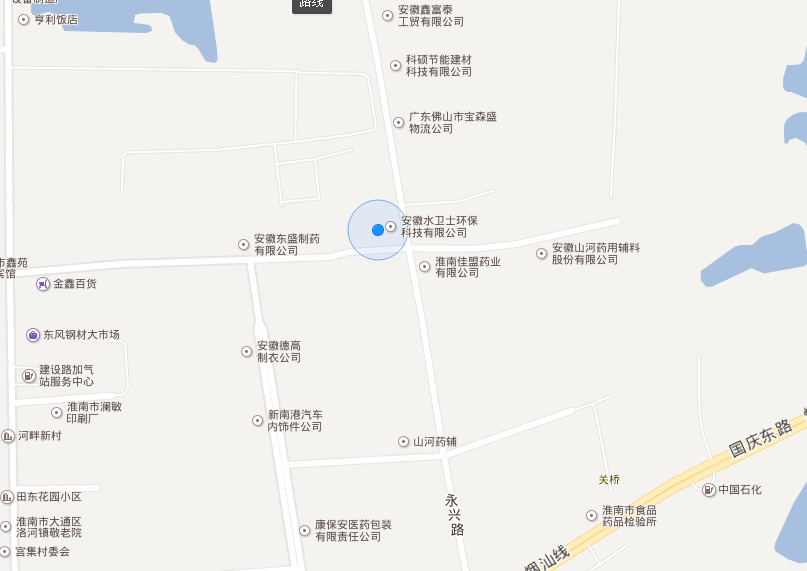Select the 安徽水卫士环保科技有限公司 marker
This screenshot has width=807, height=571.
pos(391,227)
